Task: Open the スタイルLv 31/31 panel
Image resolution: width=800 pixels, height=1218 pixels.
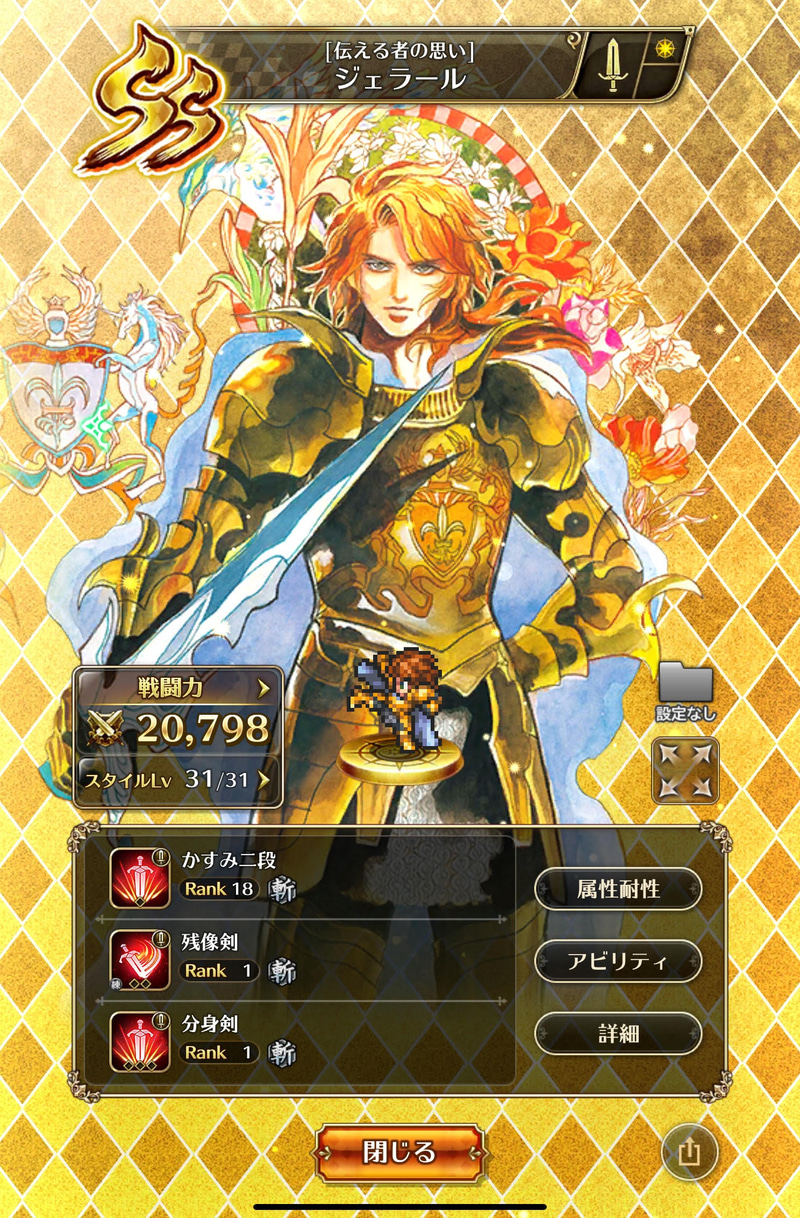Action: pos(178,780)
